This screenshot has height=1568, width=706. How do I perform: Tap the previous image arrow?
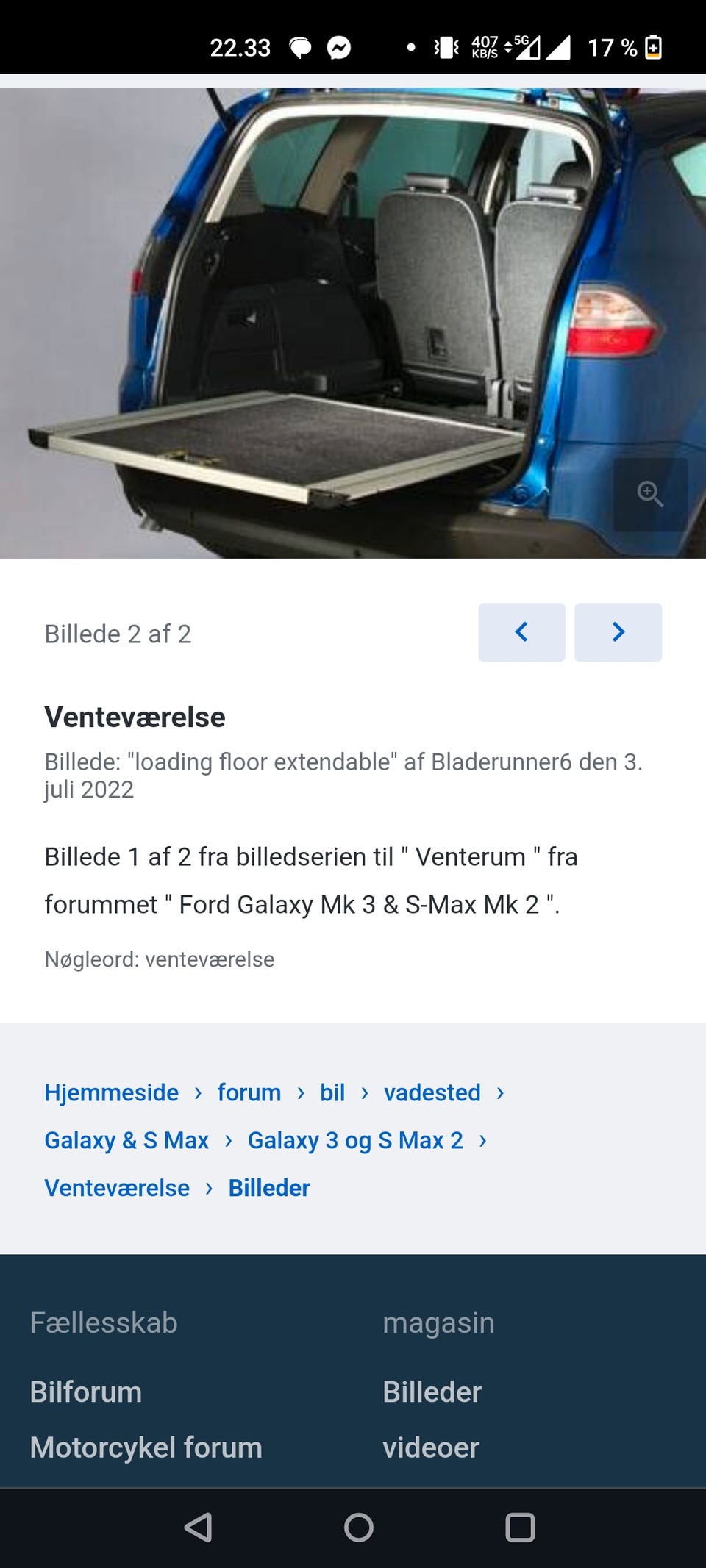click(x=521, y=631)
